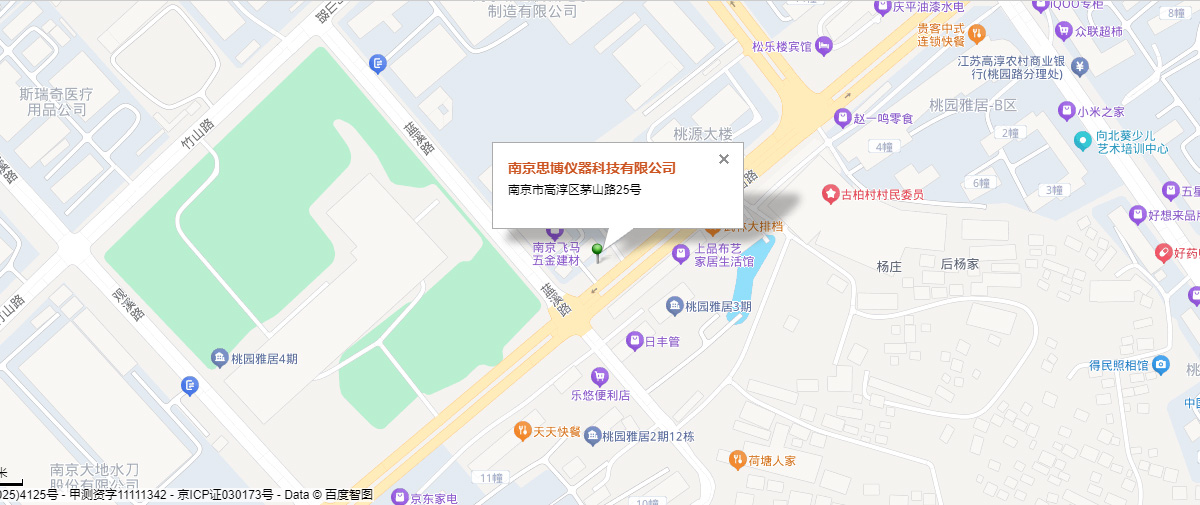Open the 南京思博仪器科技有限公司 title link
Screen dimensions: 1200x505
(592, 167)
